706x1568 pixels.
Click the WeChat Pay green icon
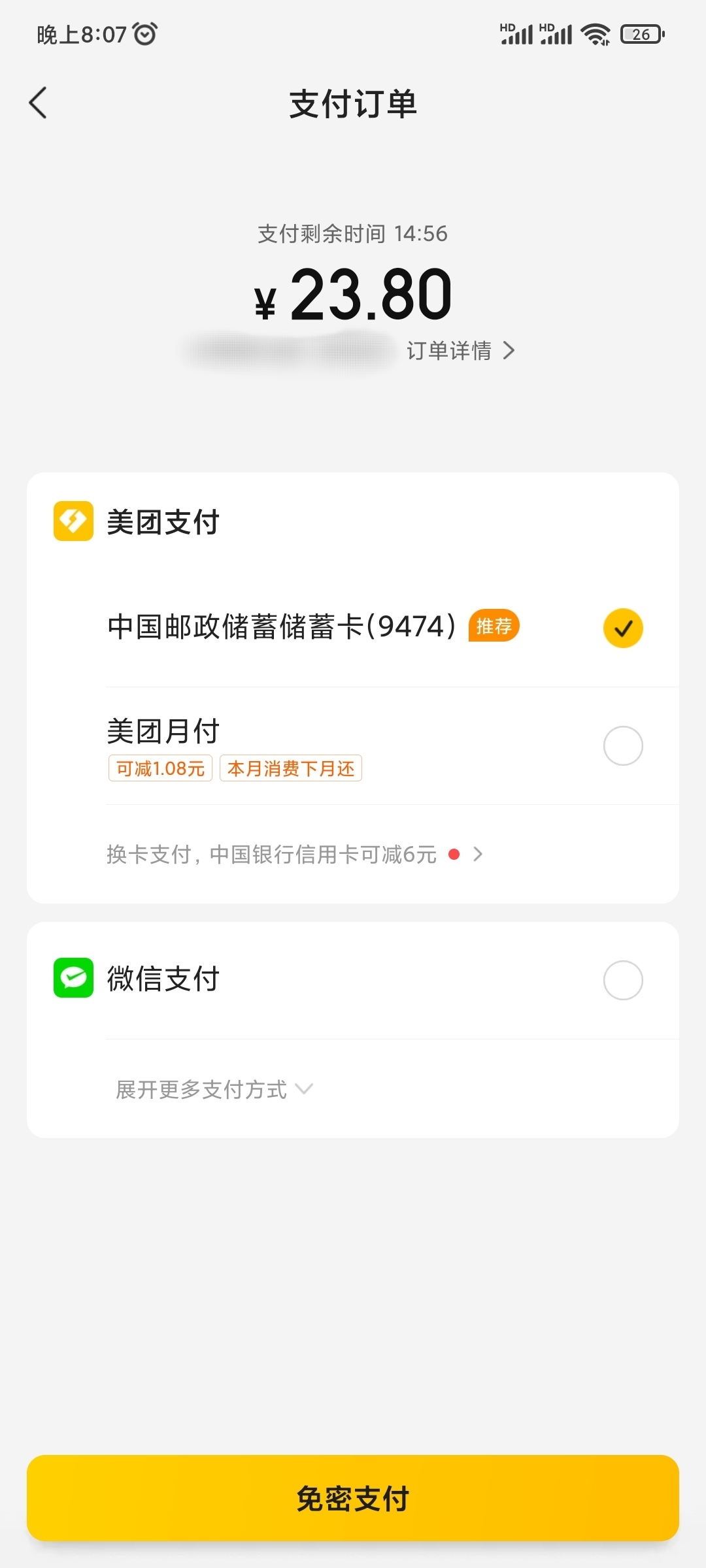coord(73,979)
